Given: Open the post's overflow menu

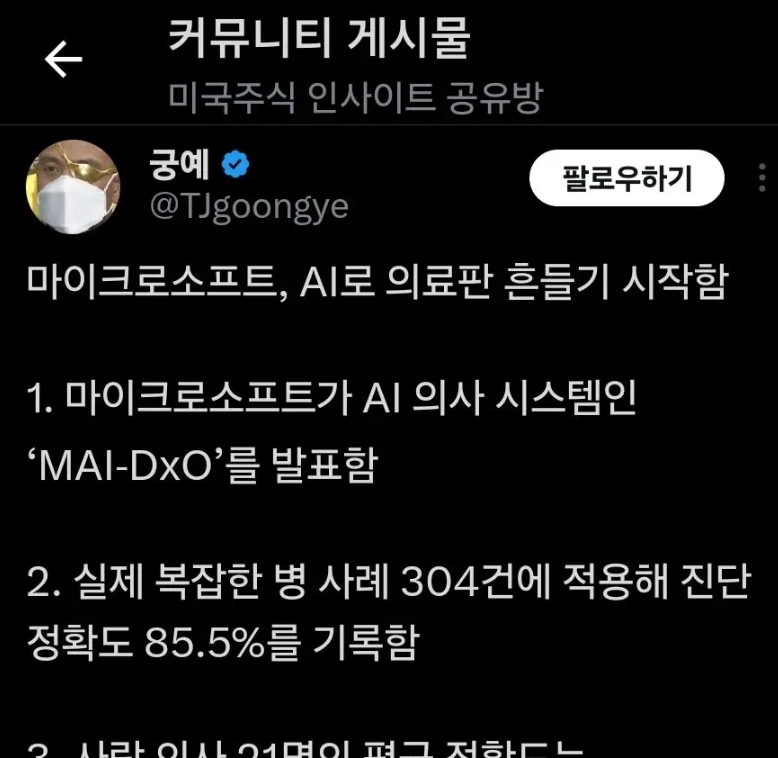Looking at the screenshot, I should tap(763, 180).
